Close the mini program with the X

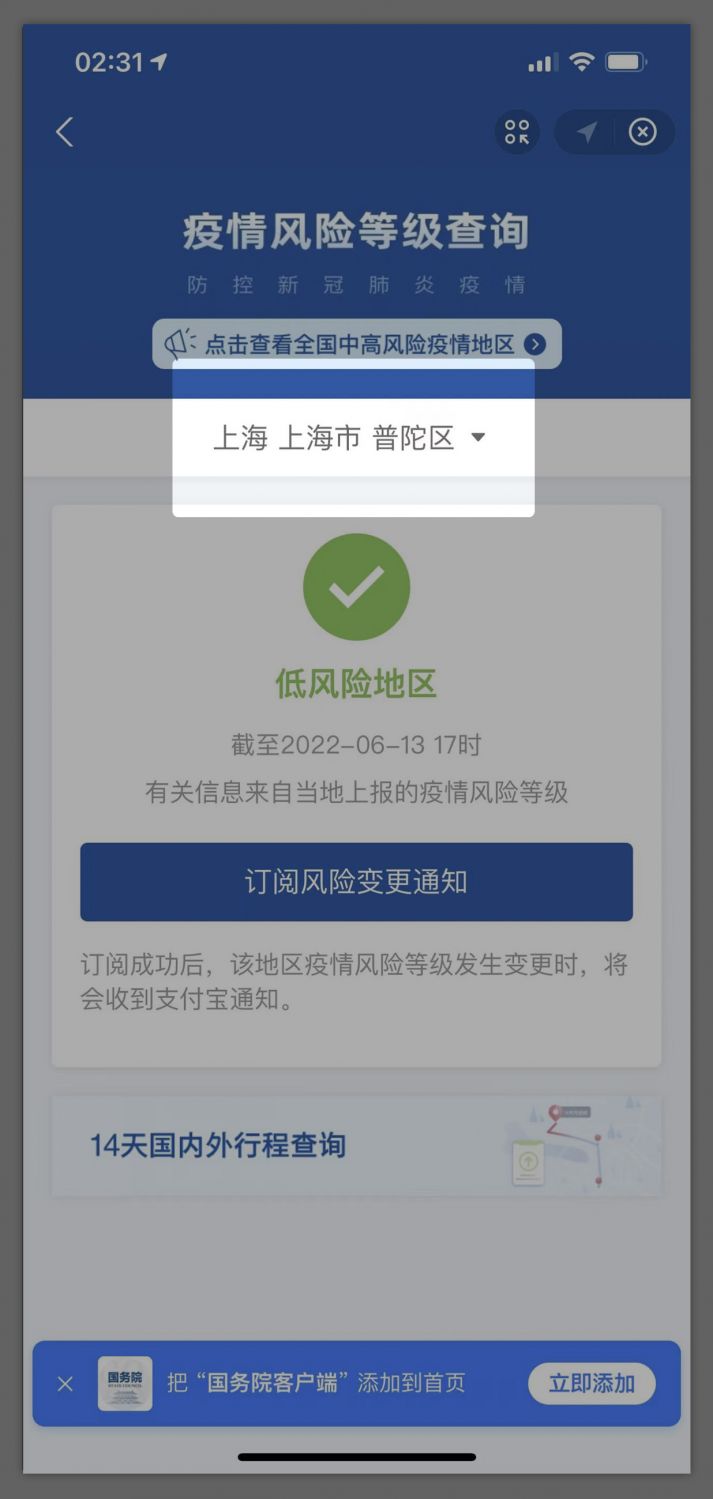[x=642, y=132]
